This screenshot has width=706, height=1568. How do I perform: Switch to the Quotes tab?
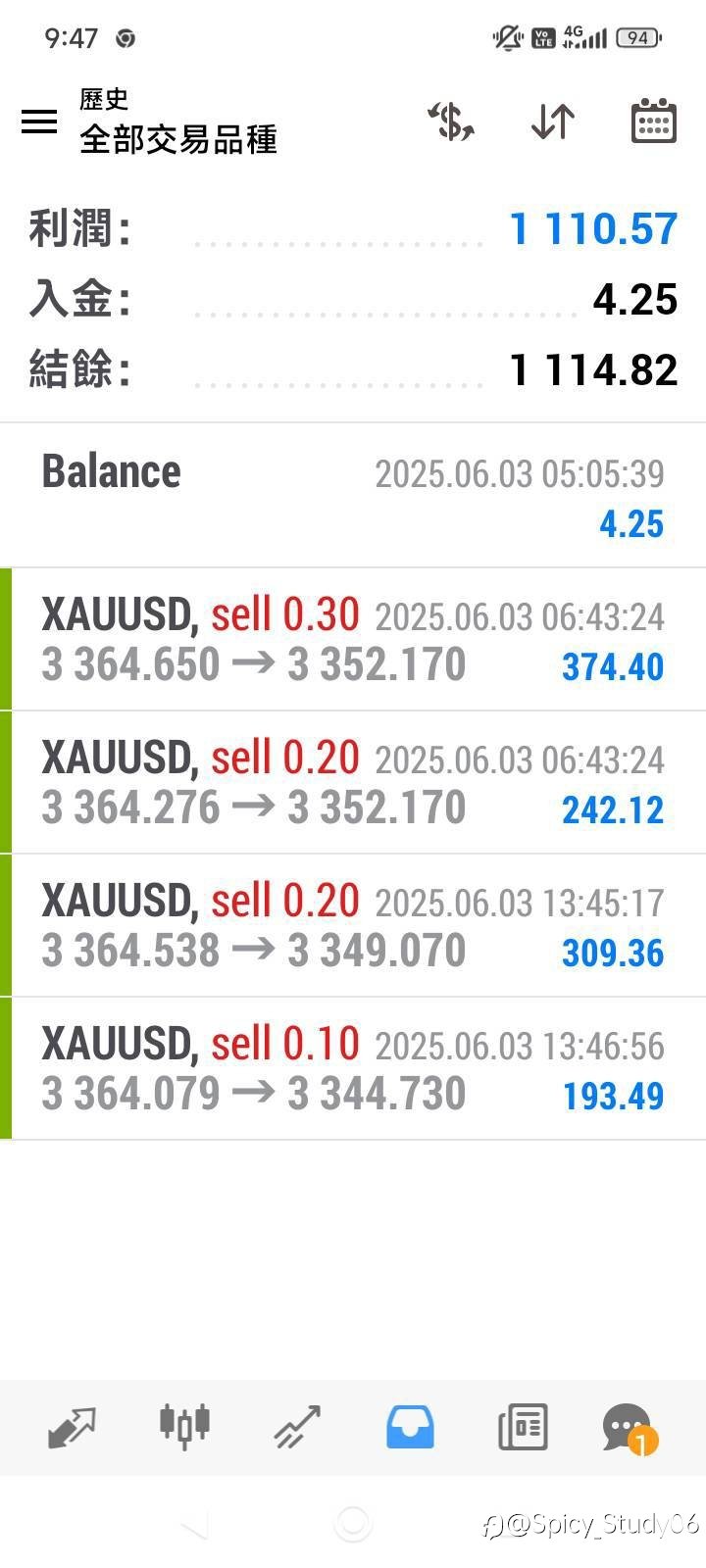click(x=73, y=1427)
